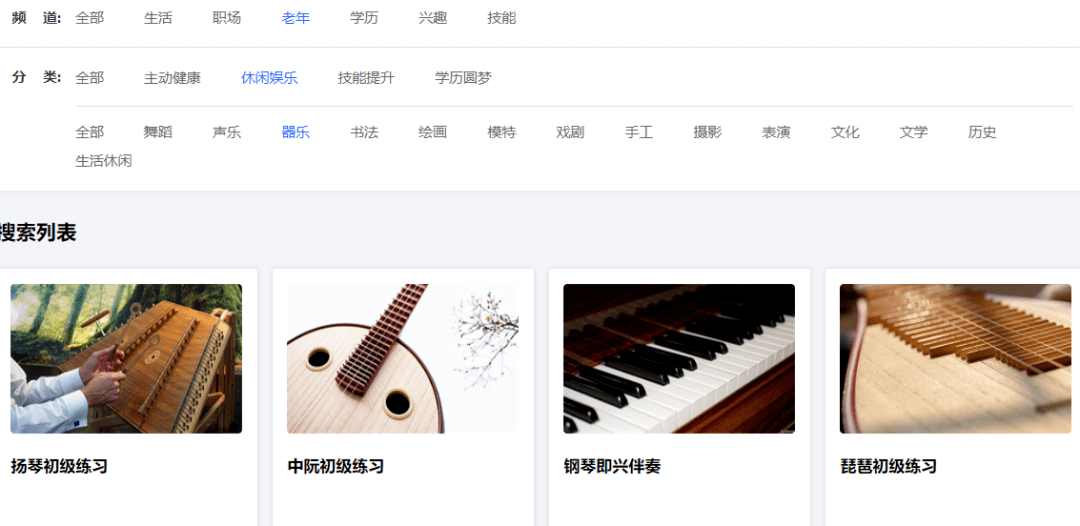
Task: Switch to the 技能 channel
Action: tap(501, 19)
